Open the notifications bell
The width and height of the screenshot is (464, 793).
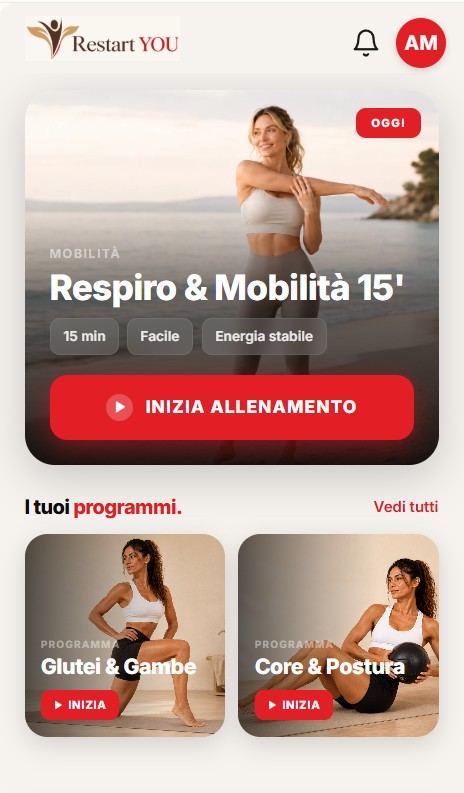[x=366, y=43]
